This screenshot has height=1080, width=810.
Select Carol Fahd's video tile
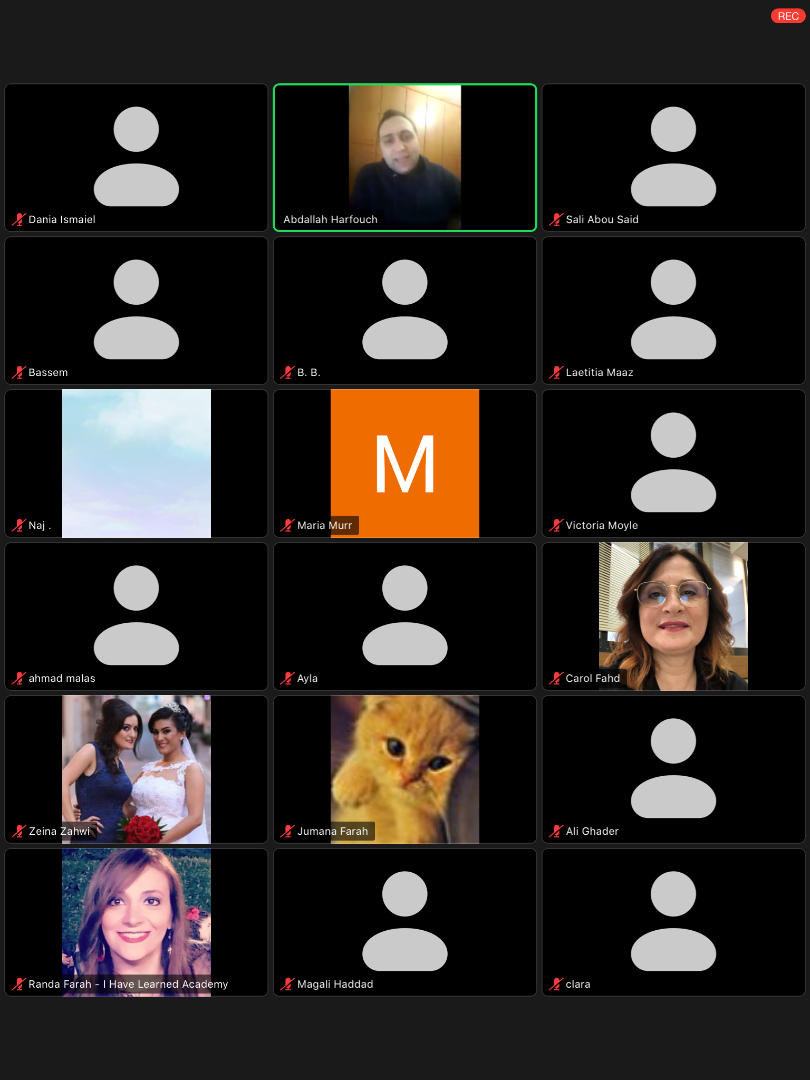click(x=673, y=616)
